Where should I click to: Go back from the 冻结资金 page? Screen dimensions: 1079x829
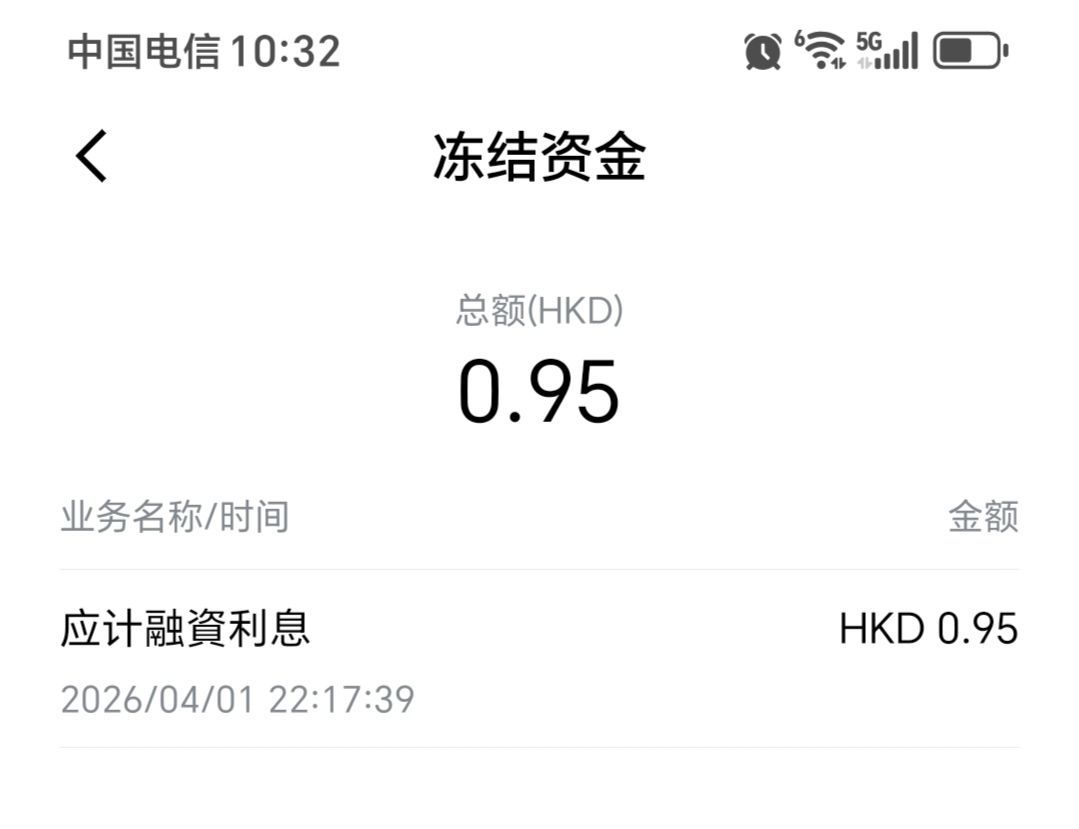point(91,157)
